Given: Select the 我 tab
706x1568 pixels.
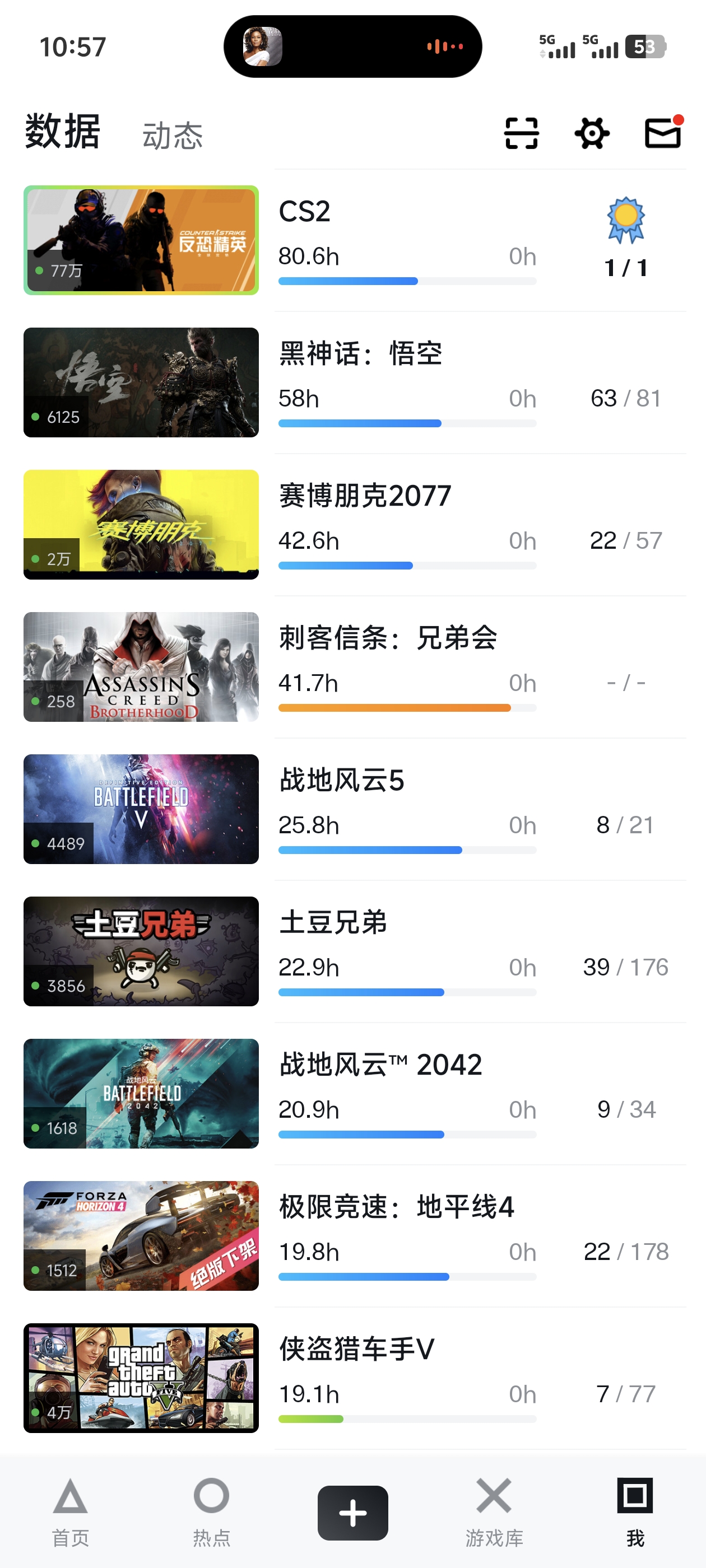Looking at the screenshot, I should [635, 1512].
